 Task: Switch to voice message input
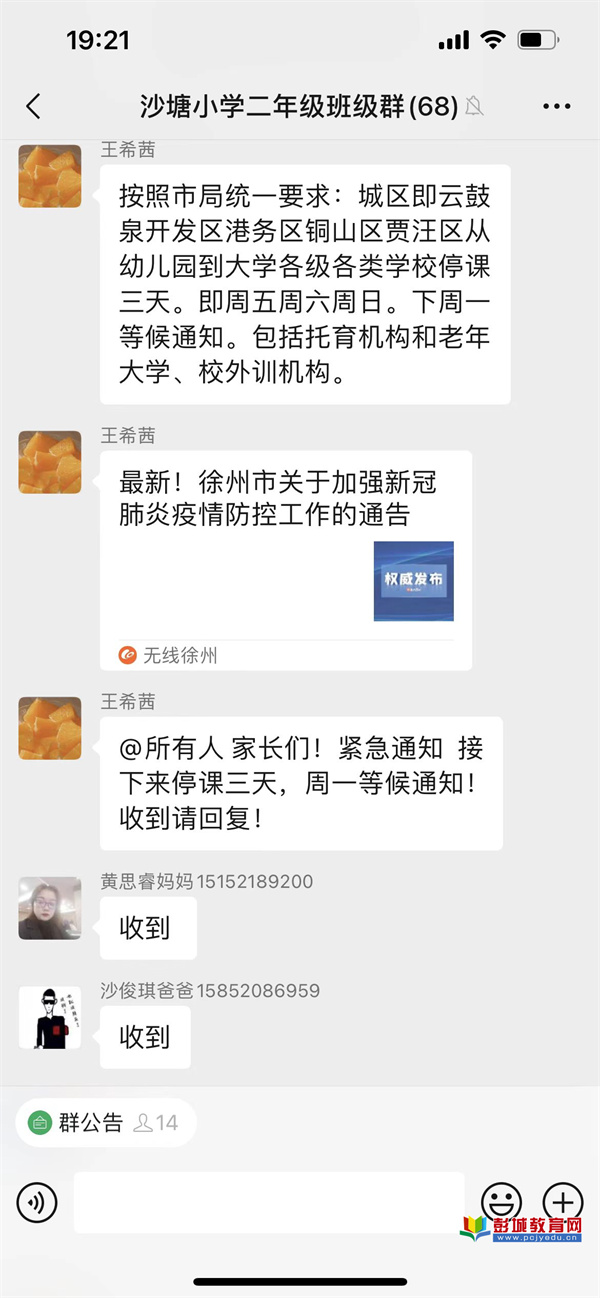click(x=37, y=1201)
